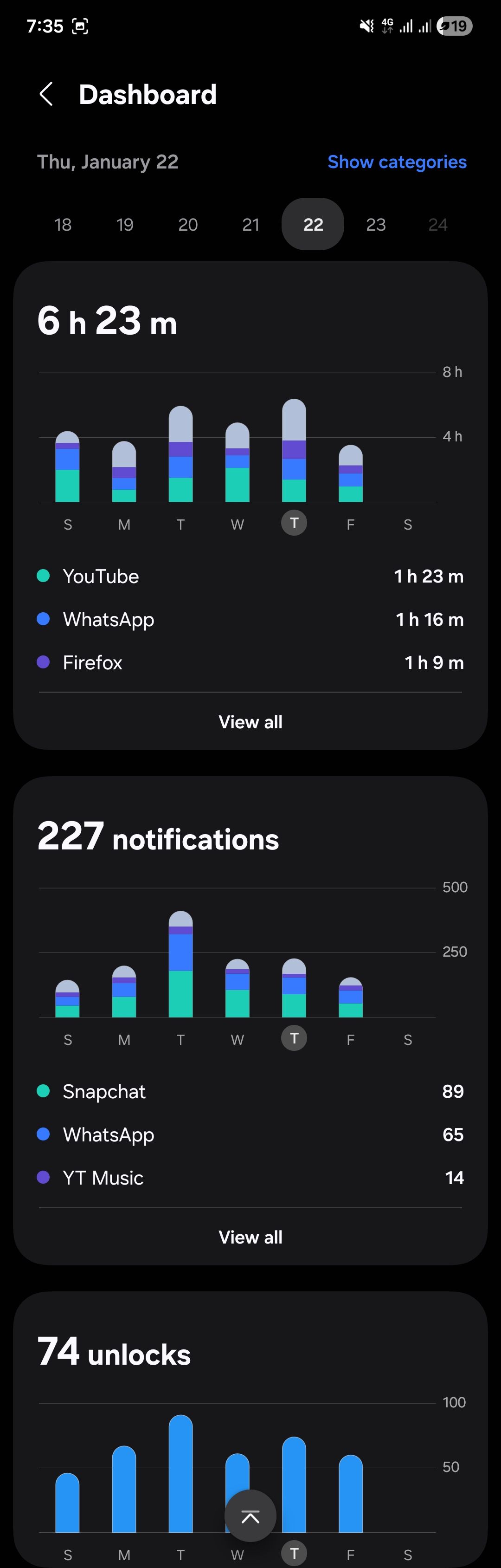This screenshot has height=1568, width=501.
Task: Switch to date 20
Action: click(188, 225)
